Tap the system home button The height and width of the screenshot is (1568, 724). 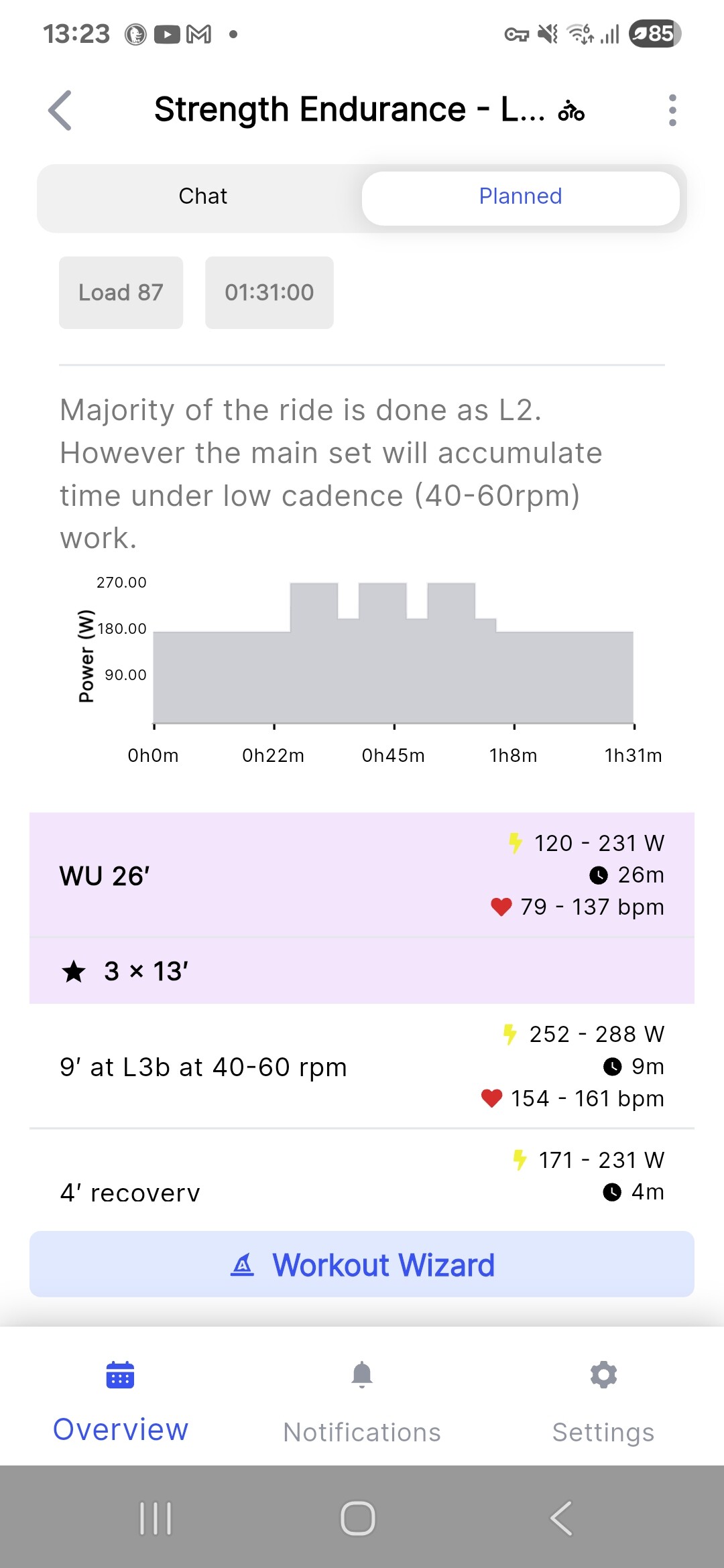click(358, 1518)
